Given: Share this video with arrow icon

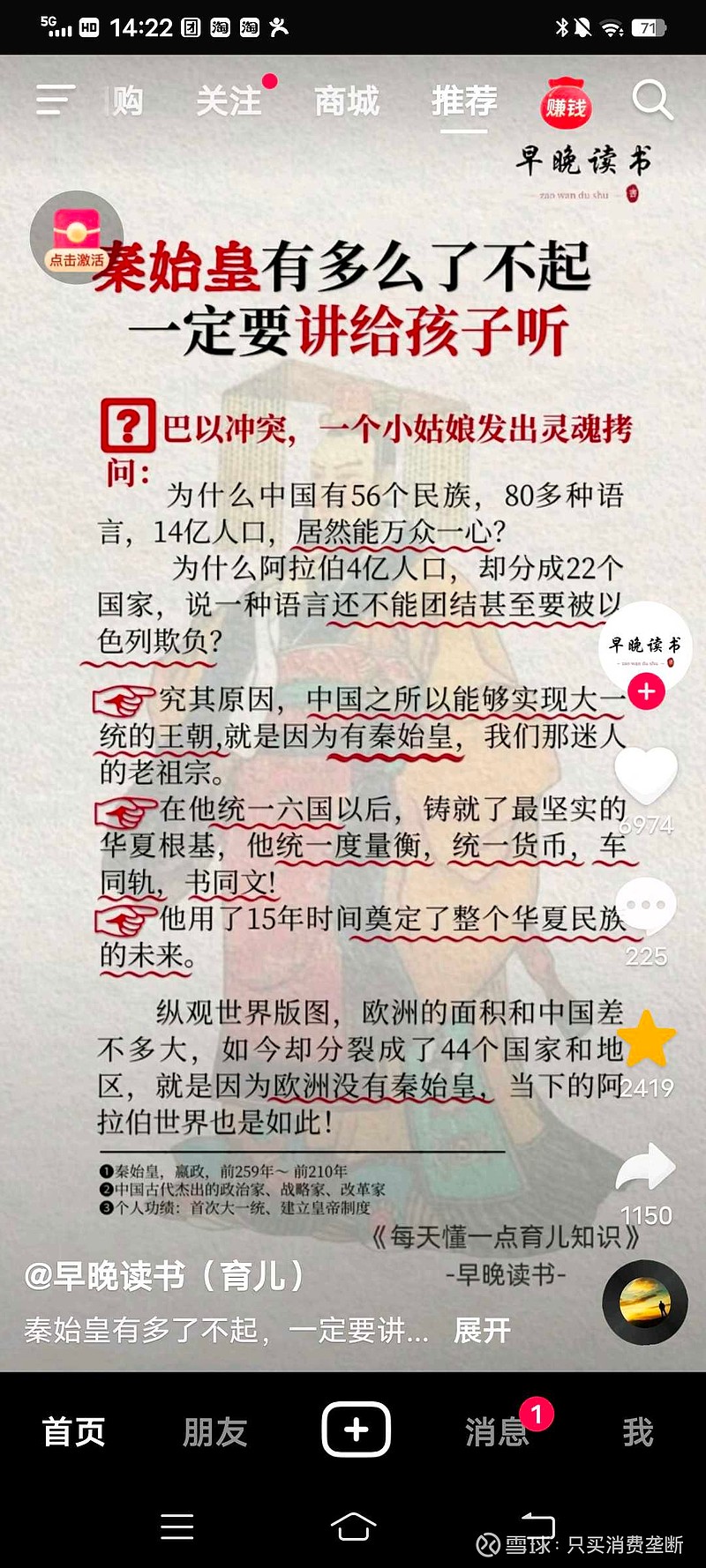Looking at the screenshot, I should tap(646, 1167).
